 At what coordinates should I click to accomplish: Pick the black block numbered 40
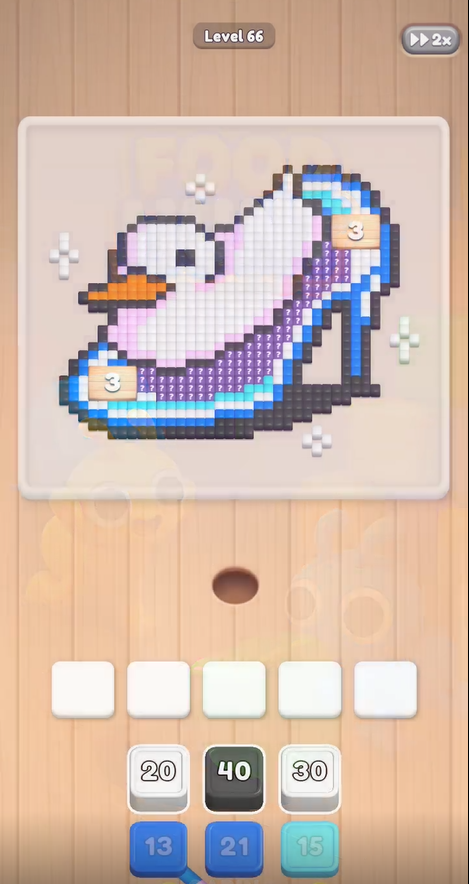(x=234, y=778)
